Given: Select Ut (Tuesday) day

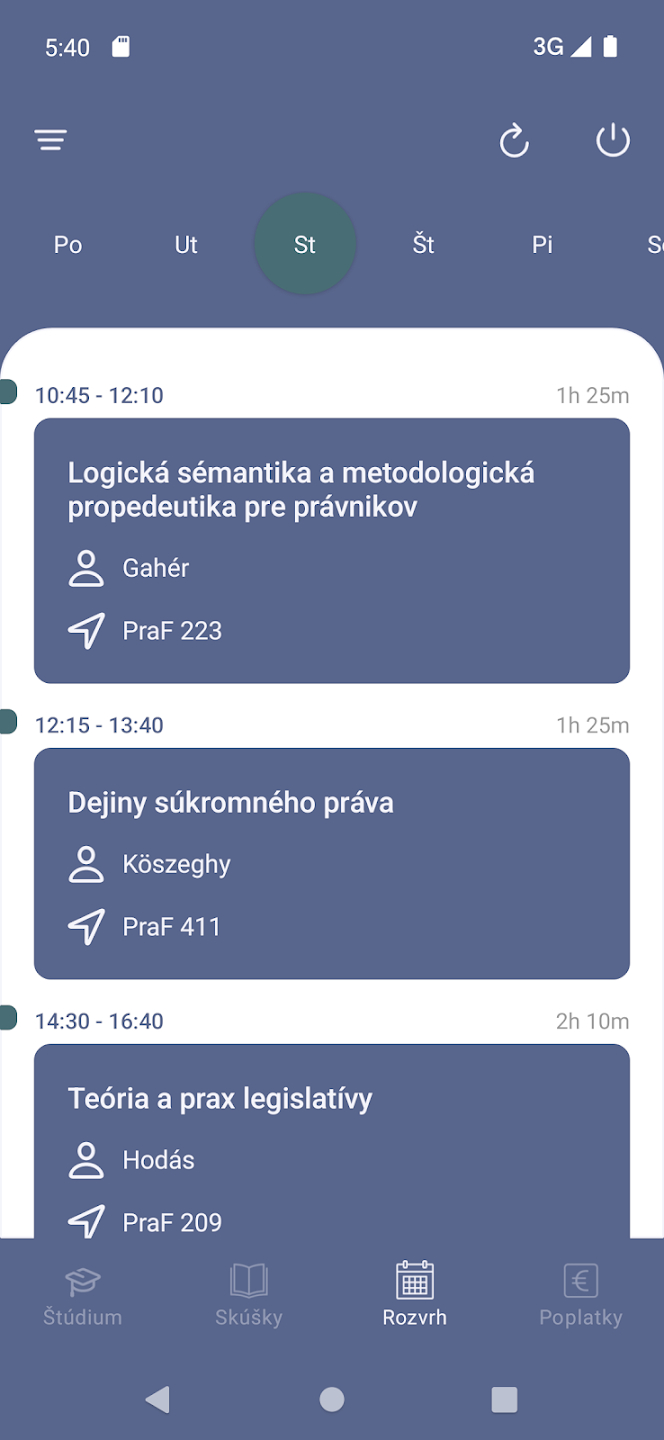Looking at the screenshot, I should pyautogui.click(x=186, y=245).
